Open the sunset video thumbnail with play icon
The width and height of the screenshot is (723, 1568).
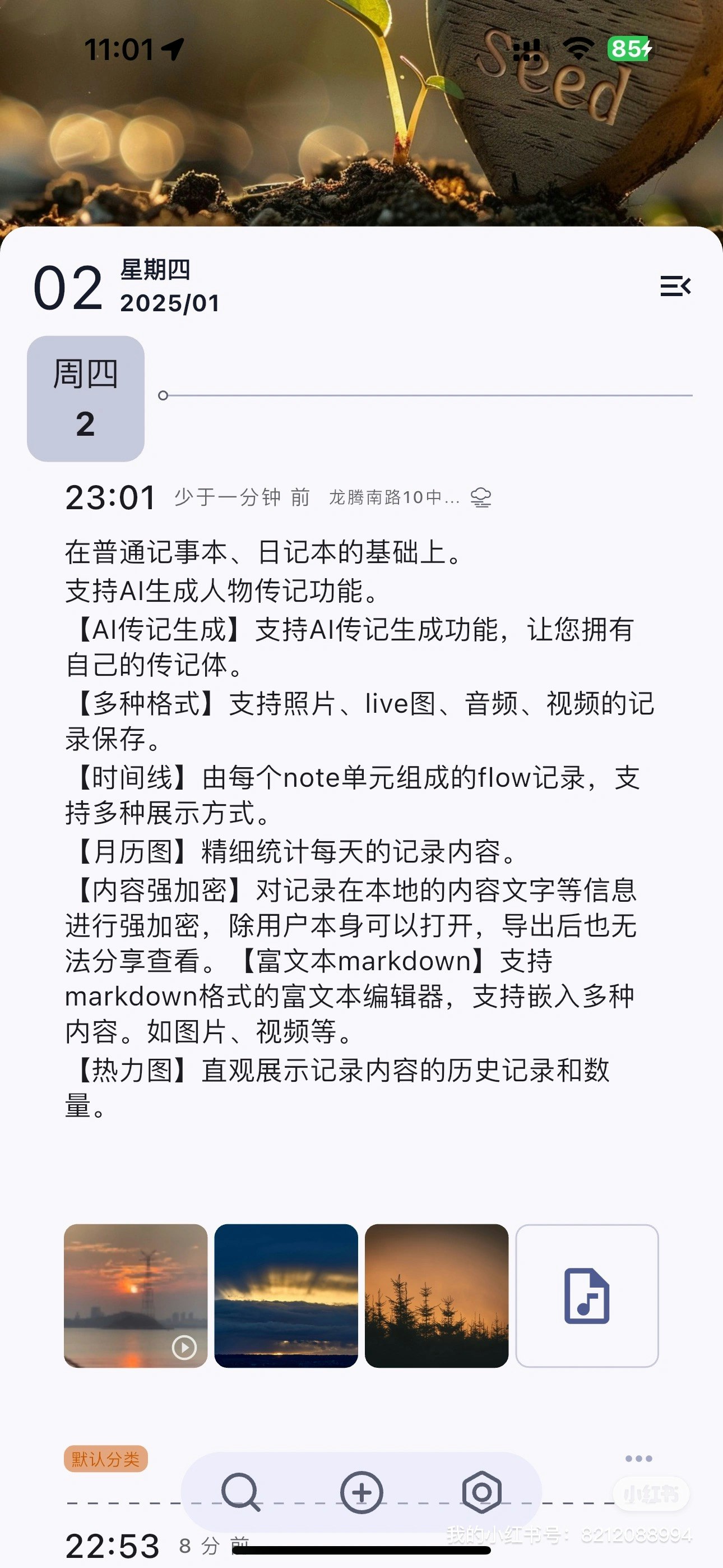click(136, 1296)
